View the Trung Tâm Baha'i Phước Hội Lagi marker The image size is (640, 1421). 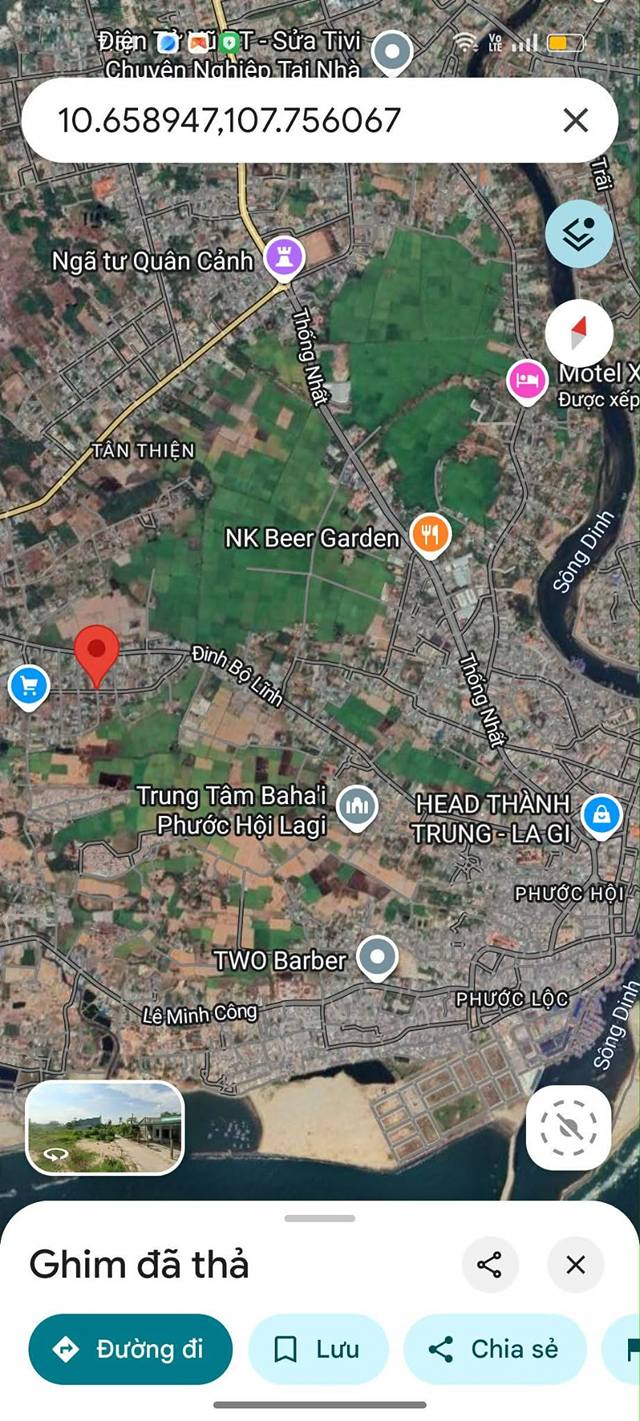point(357,808)
